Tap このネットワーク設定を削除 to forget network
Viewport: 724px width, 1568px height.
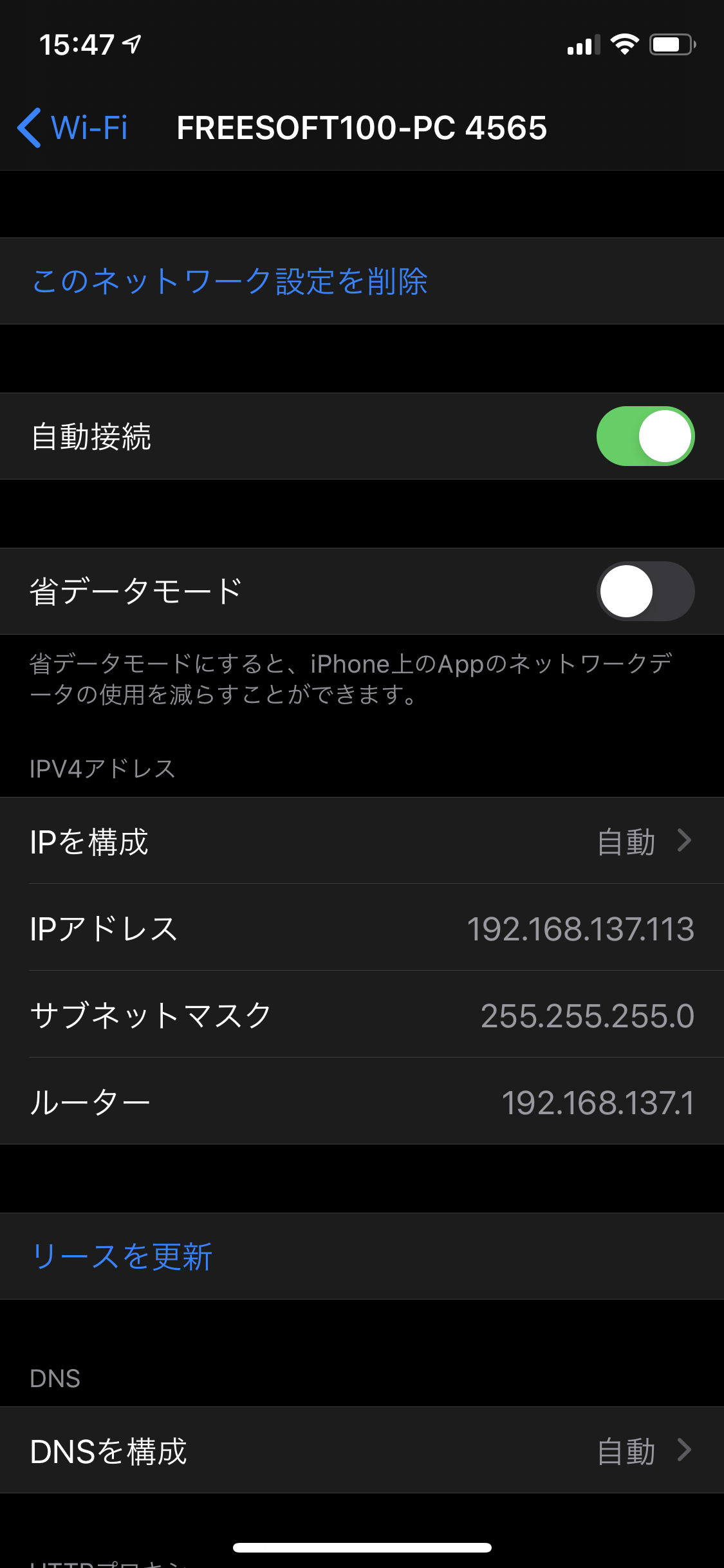click(230, 280)
